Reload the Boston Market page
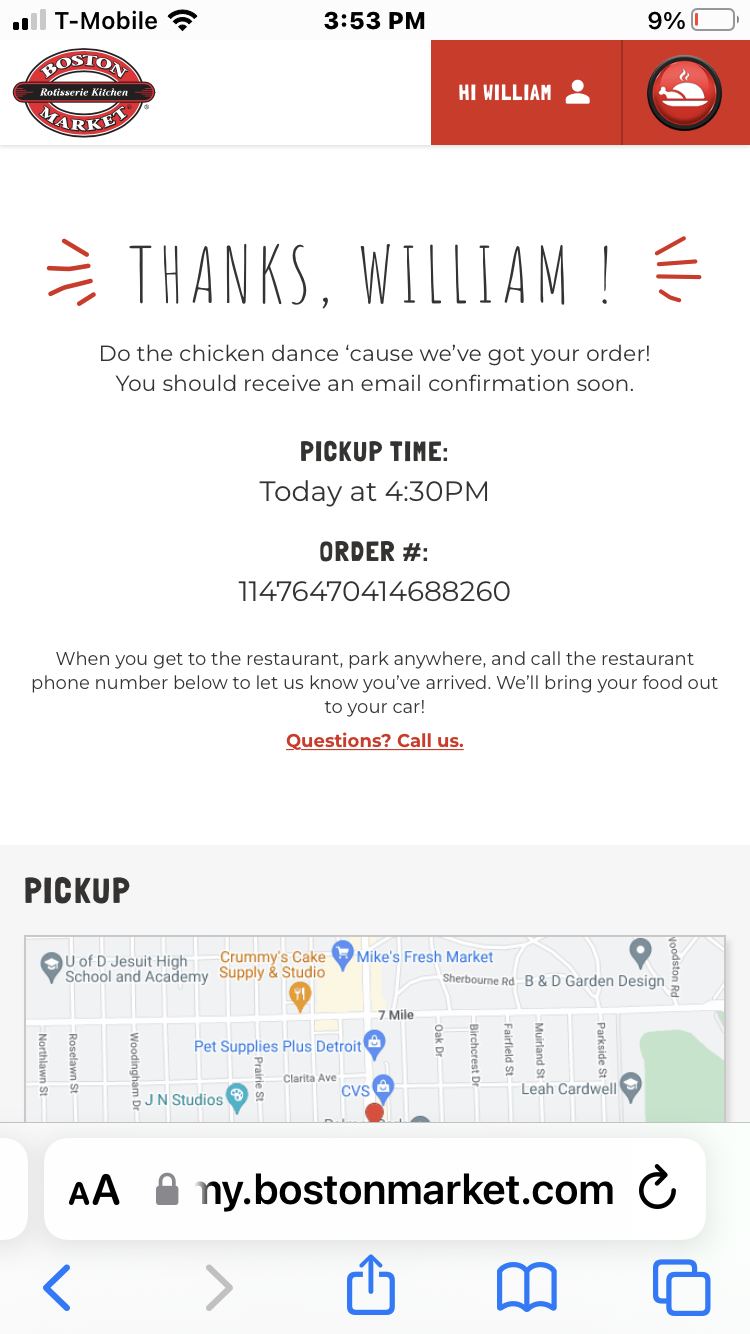The height and width of the screenshot is (1334, 750). pyautogui.click(x=657, y=1190)
